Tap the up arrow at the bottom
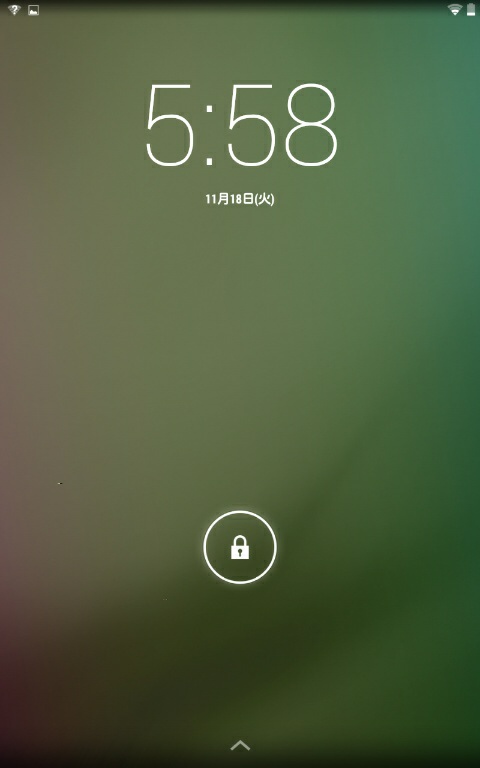This screenshot has height=768, width=480. [x=240, y=746]
